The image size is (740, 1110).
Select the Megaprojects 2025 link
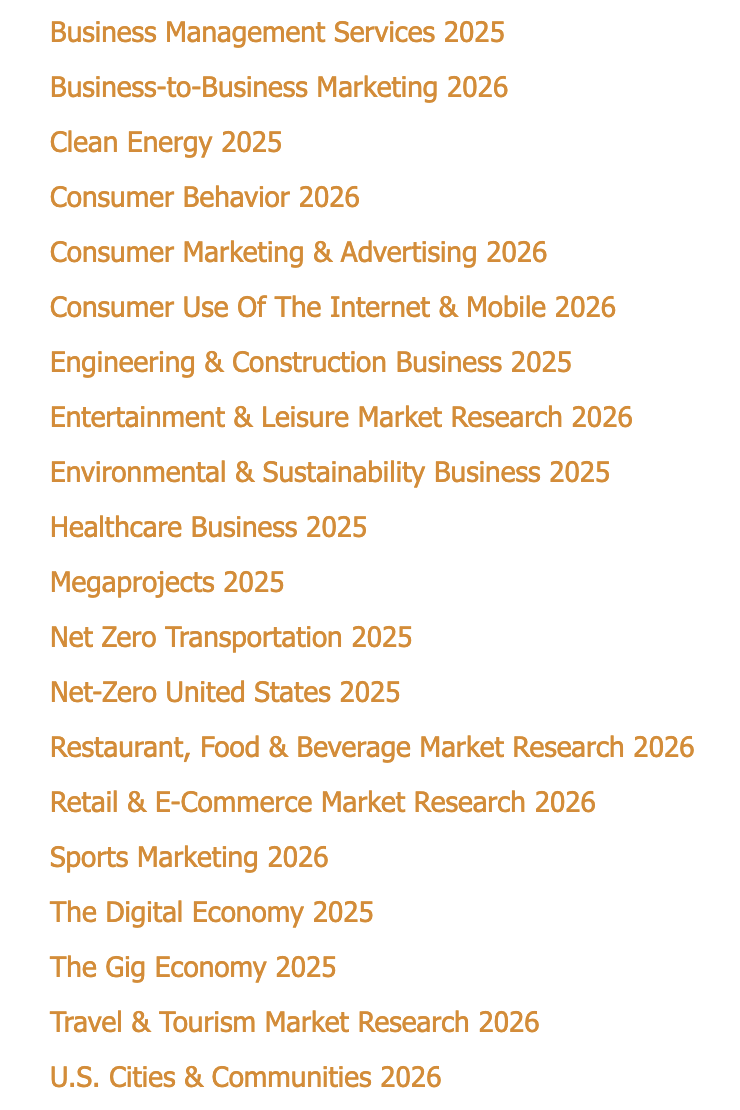(x=167, y=583)
